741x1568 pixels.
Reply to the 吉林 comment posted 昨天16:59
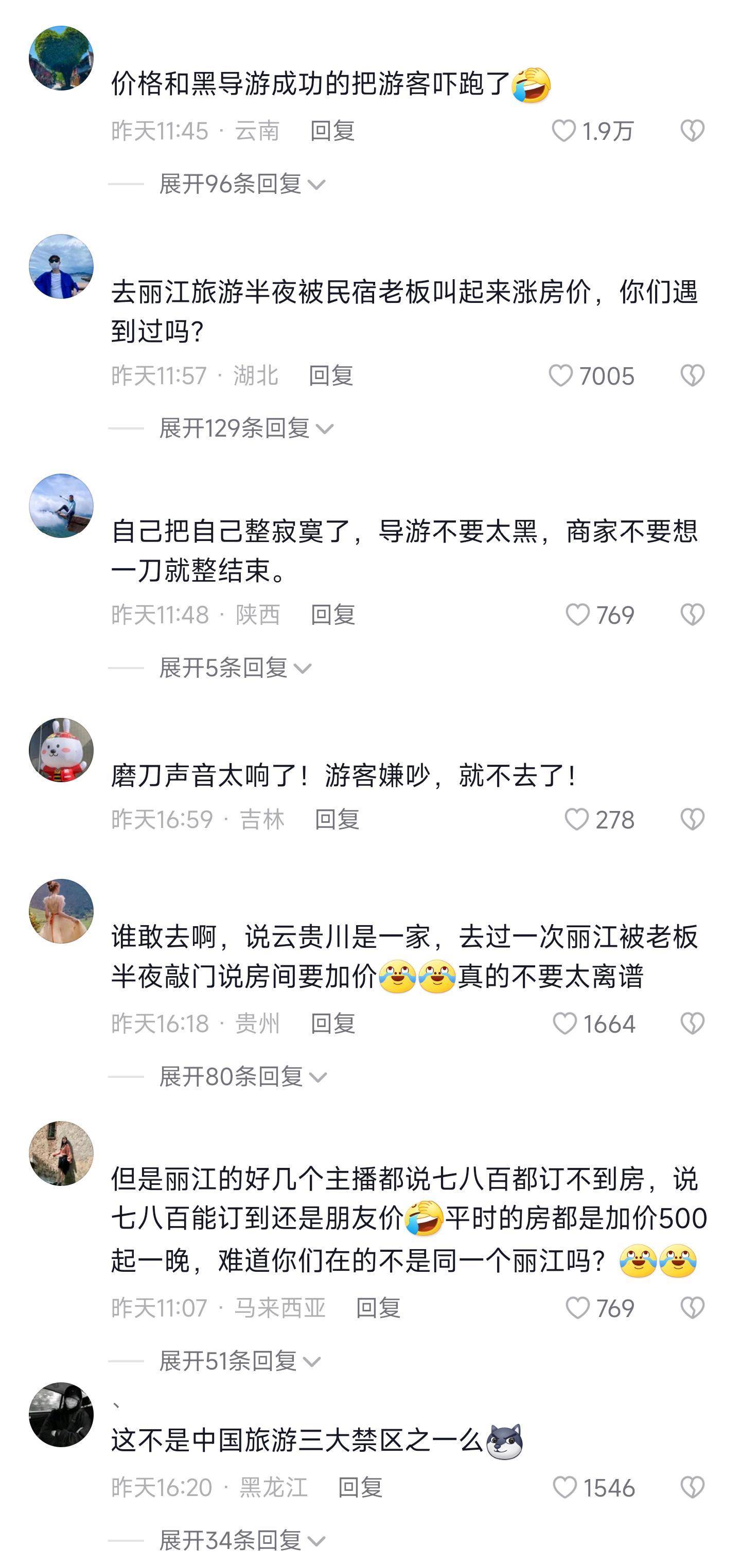tap(337, 819)
